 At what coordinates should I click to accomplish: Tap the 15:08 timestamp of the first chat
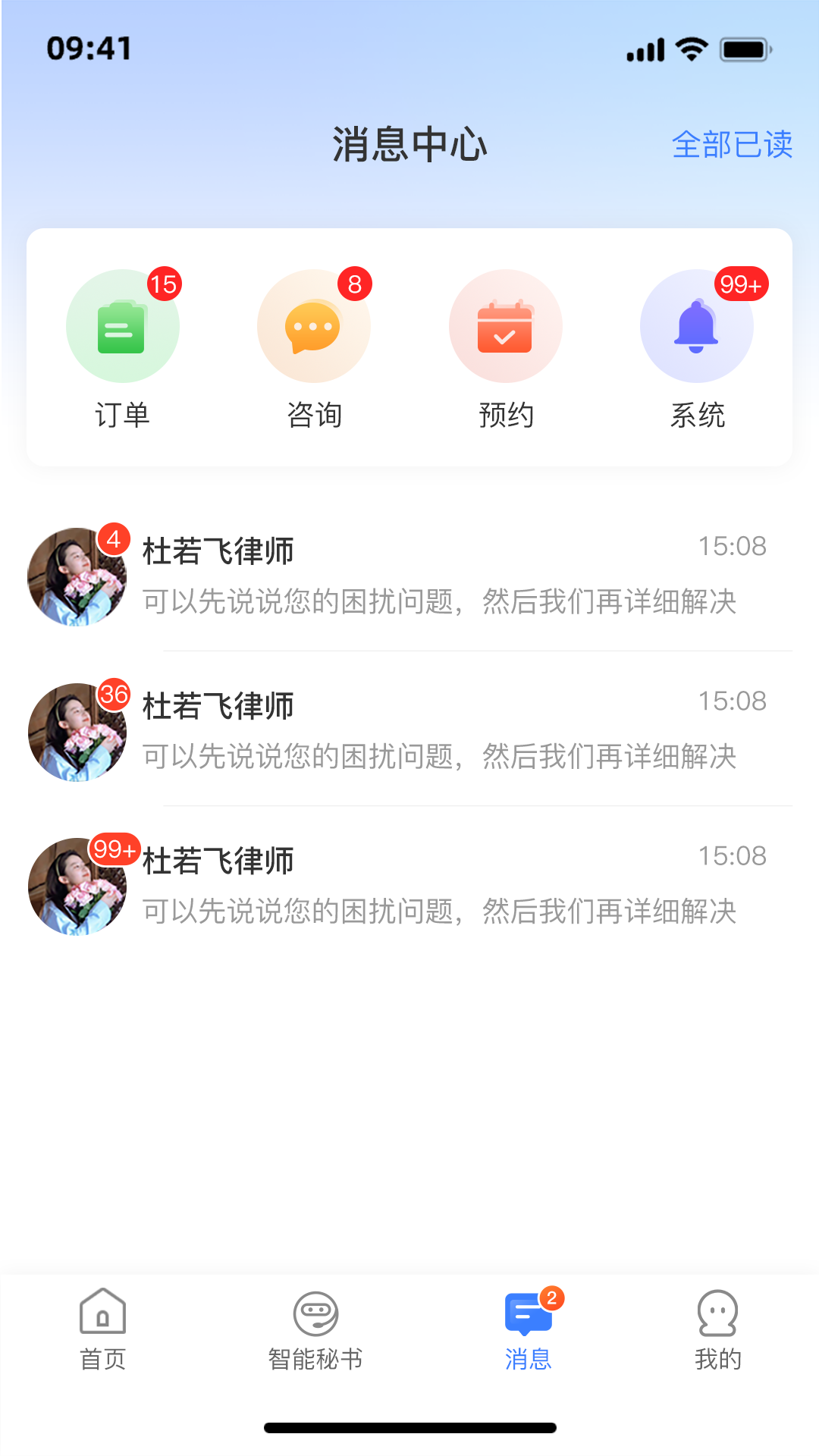734,545
